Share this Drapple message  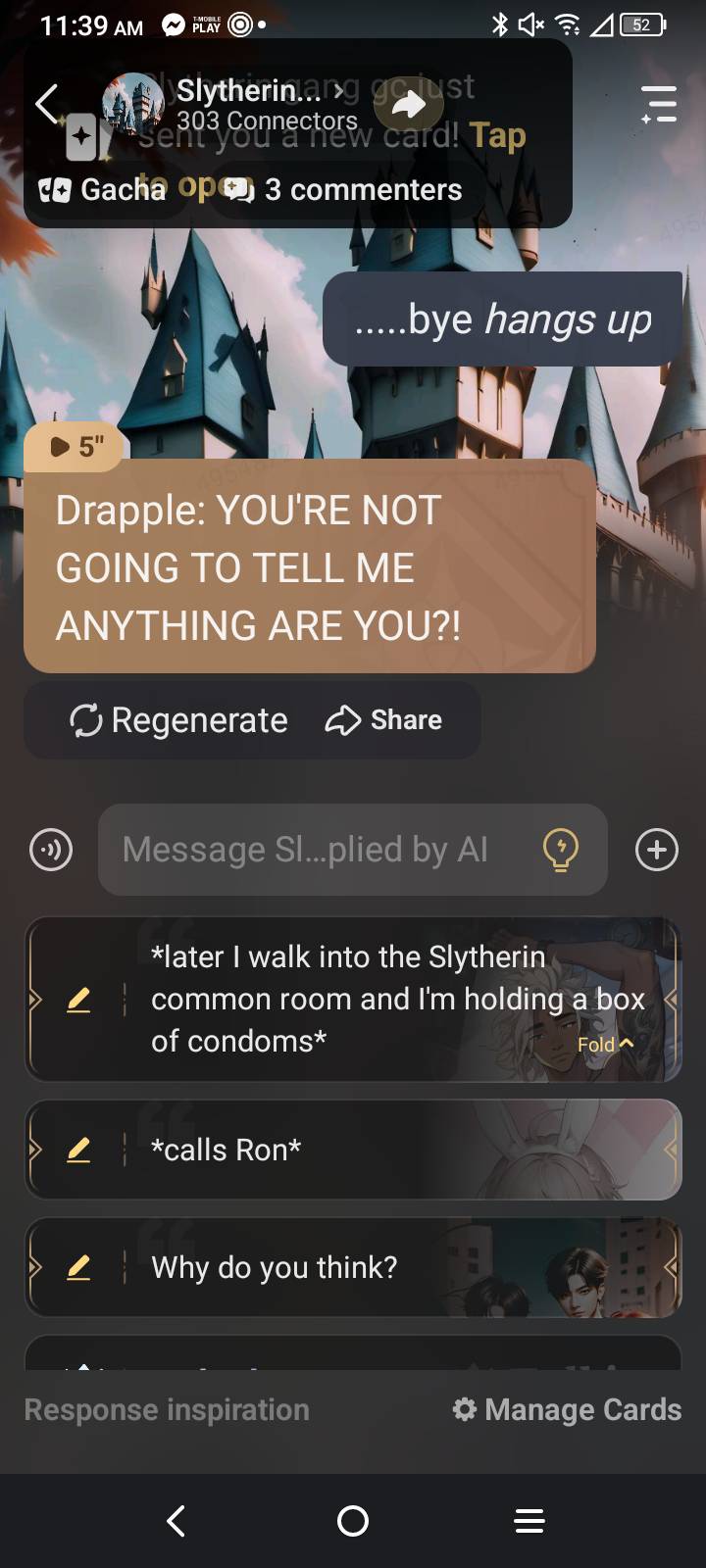tap(384, 720)
